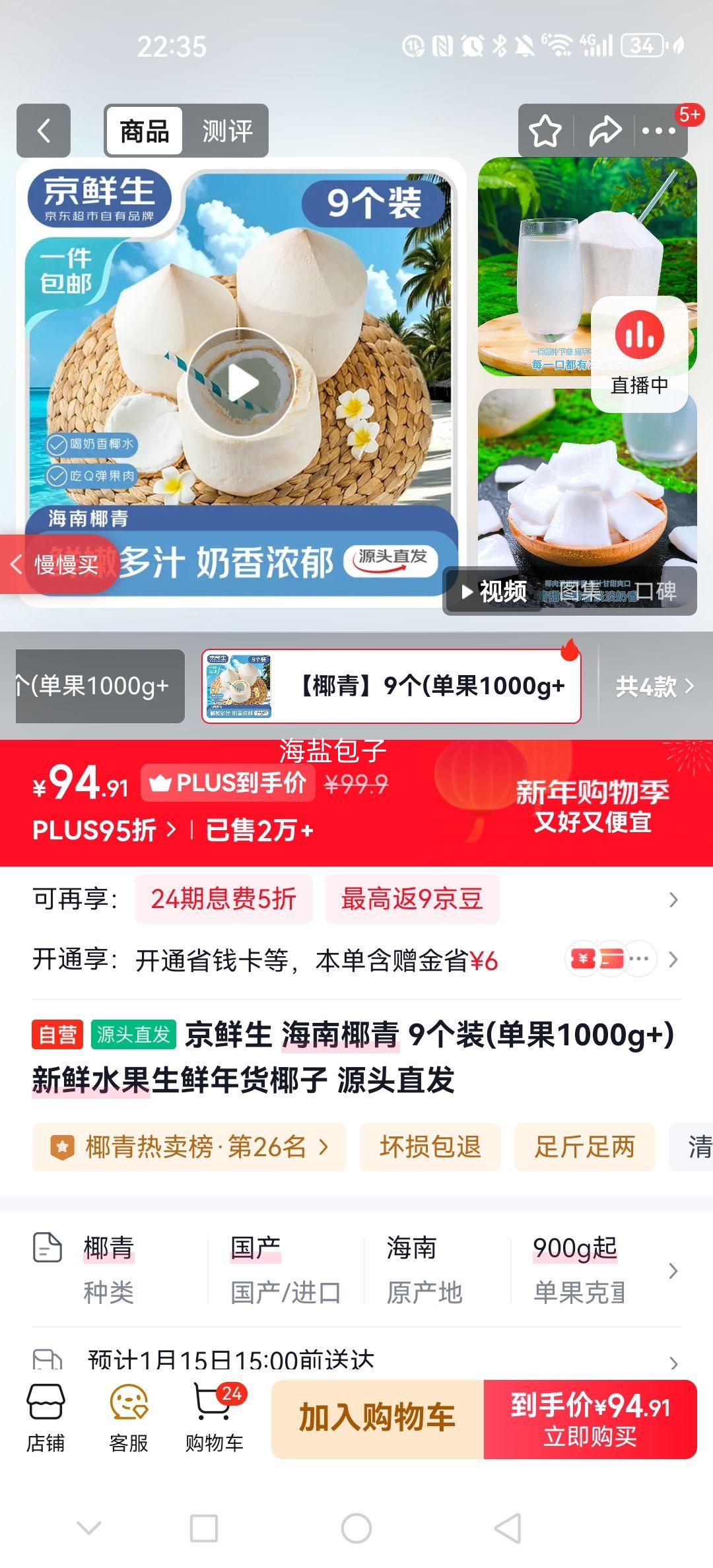Open 椰青热卖榜·第26名 ranking link
The image size is (713, 1568).
pos(191,1147)
